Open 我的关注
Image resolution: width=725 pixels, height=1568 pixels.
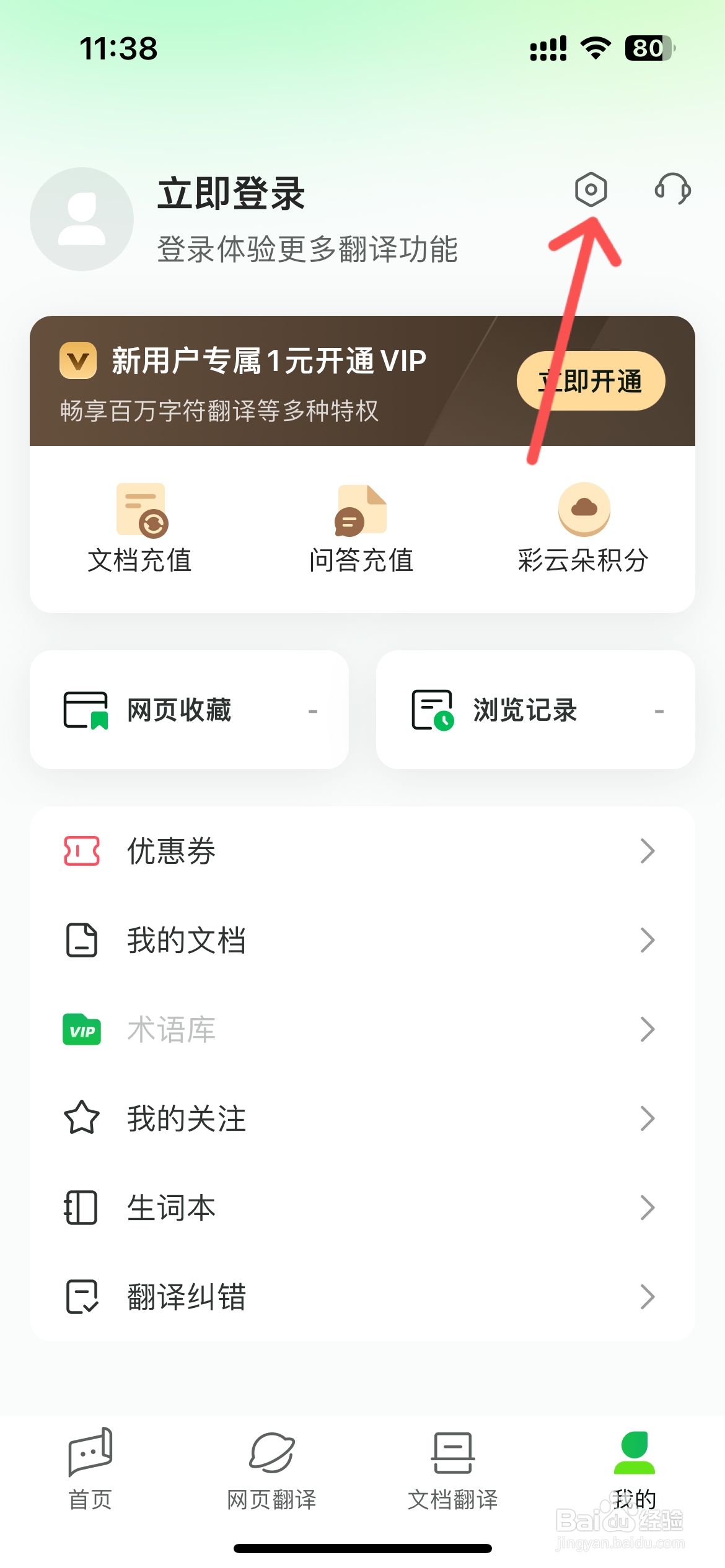point(362,1118)
